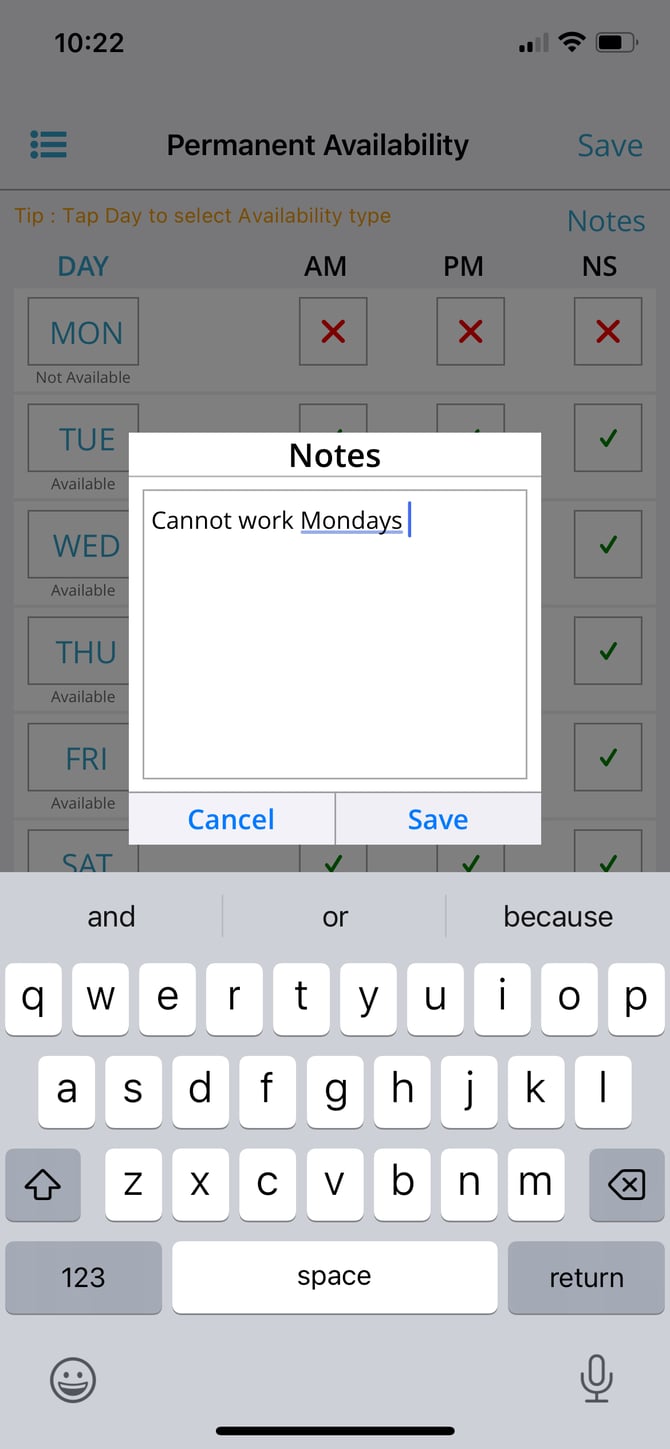Viewport: 670px width, 1449px height.
Task: Tap Cancel in the Notes dialog
Action: (231, 819)
